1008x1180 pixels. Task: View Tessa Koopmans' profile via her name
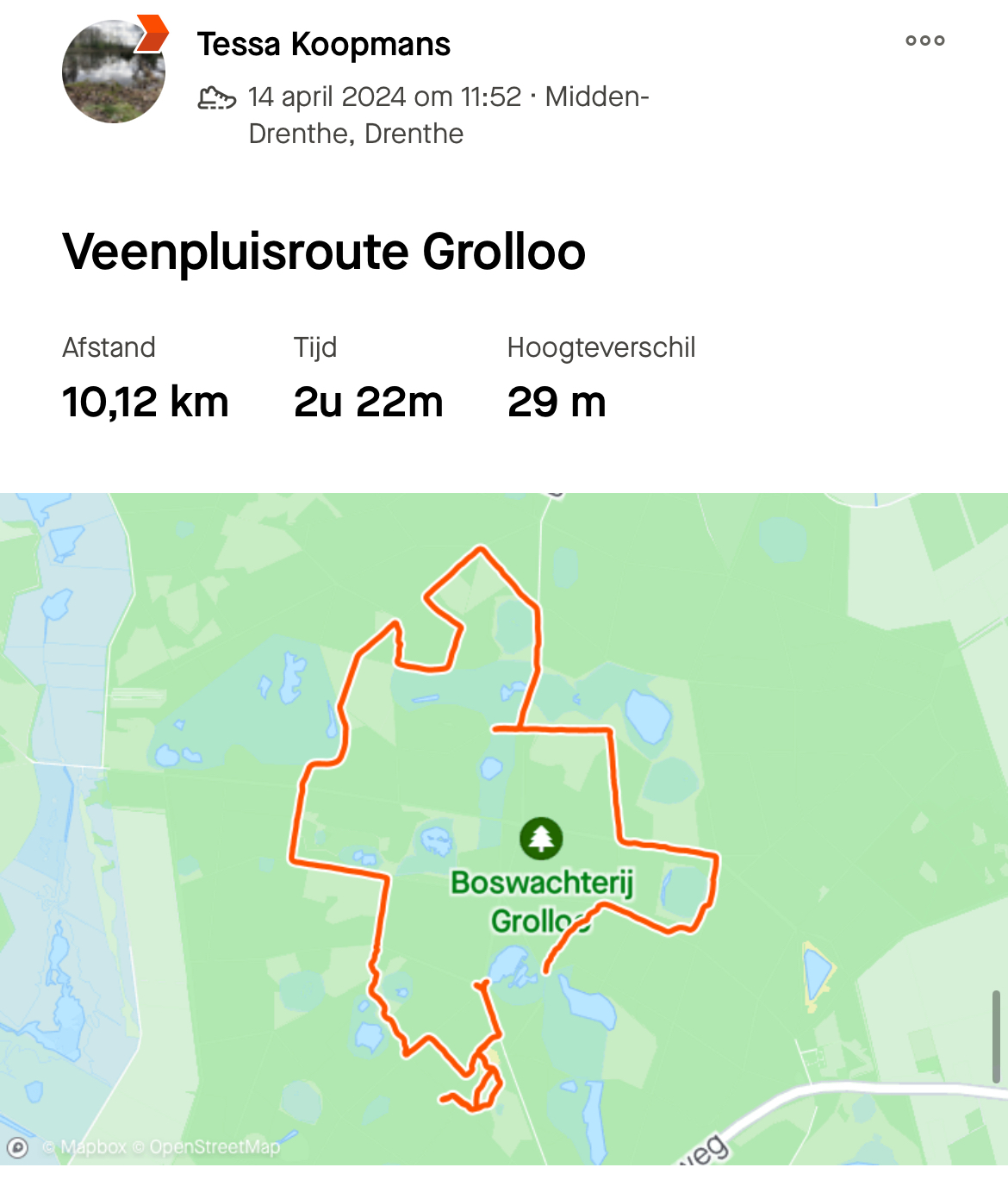point(323,44)
